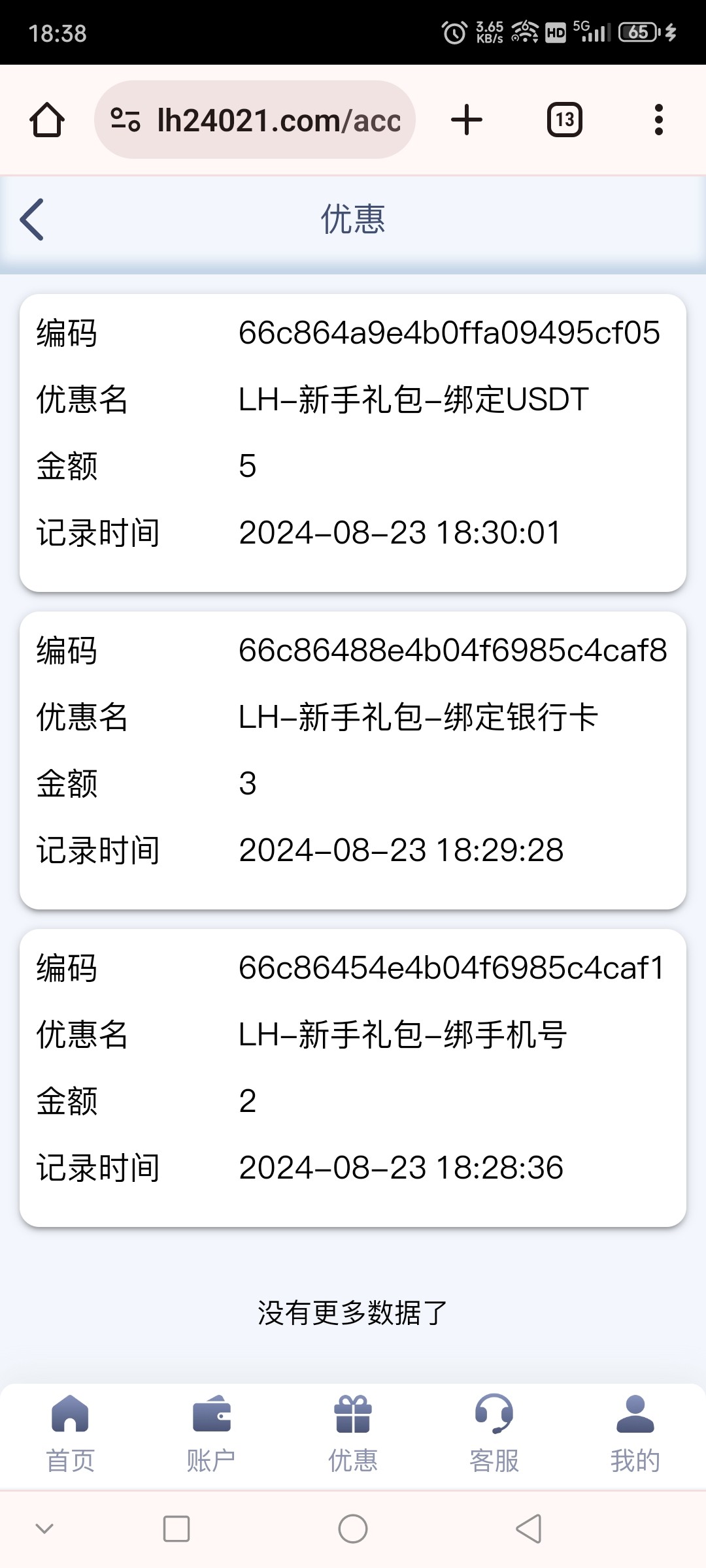The width and height of the screenshot is (706, 1568).
Task: Go back from the 优惠 page
Action: [31, 220]
